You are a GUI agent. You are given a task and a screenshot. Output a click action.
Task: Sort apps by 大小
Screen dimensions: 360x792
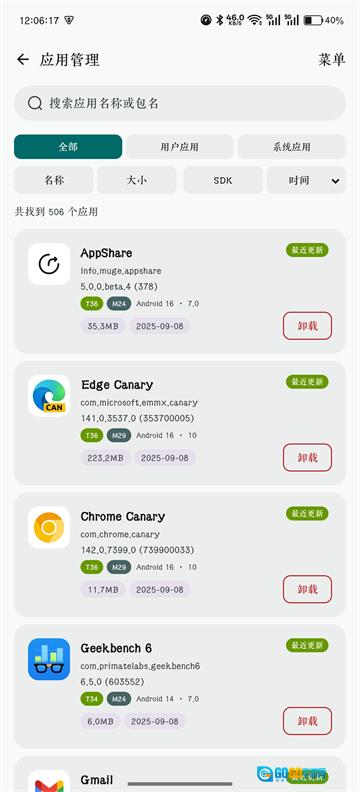click(x=137, y=180)
